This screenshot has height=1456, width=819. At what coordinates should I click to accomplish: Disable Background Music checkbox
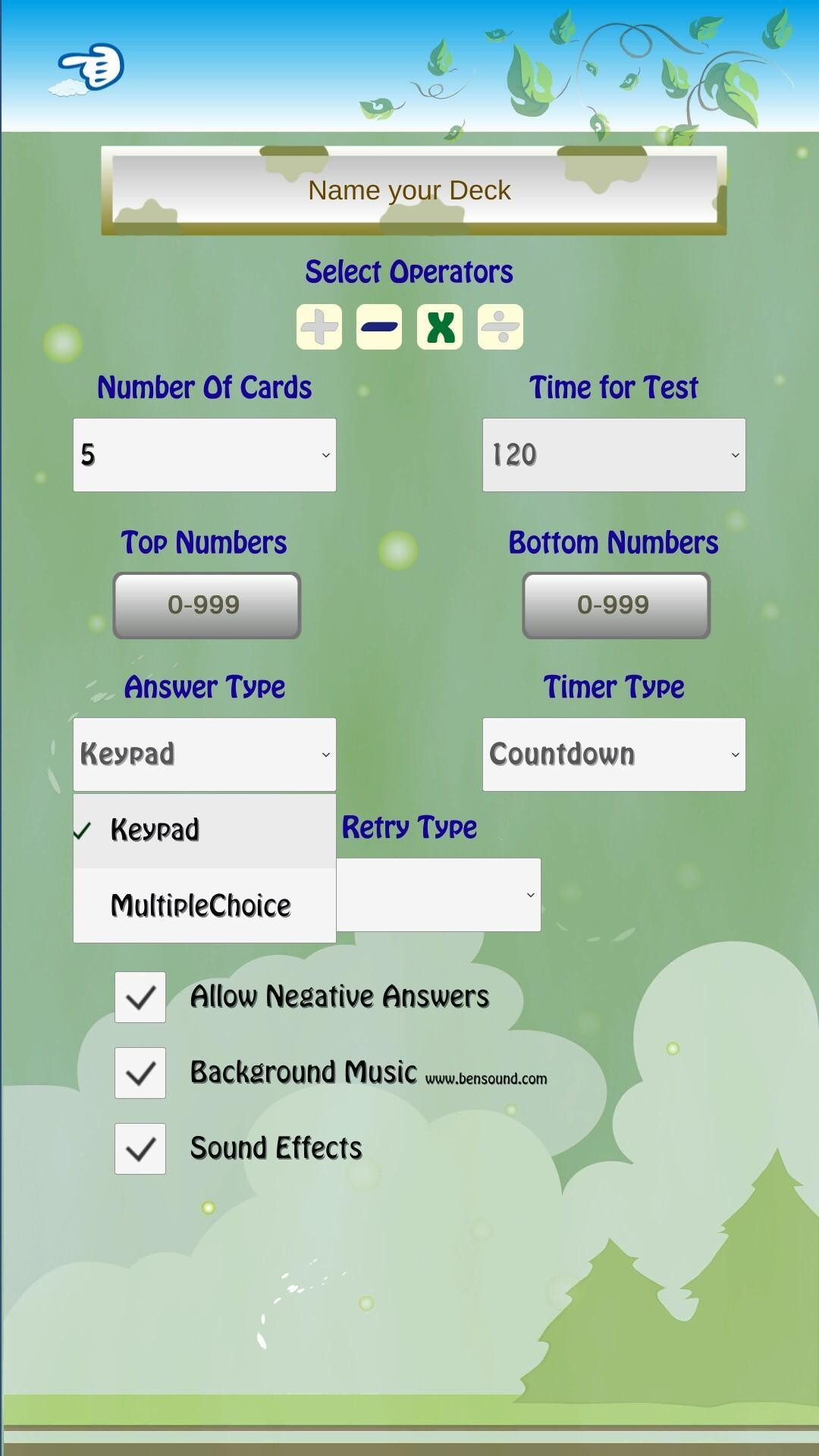coord(140,1073)
